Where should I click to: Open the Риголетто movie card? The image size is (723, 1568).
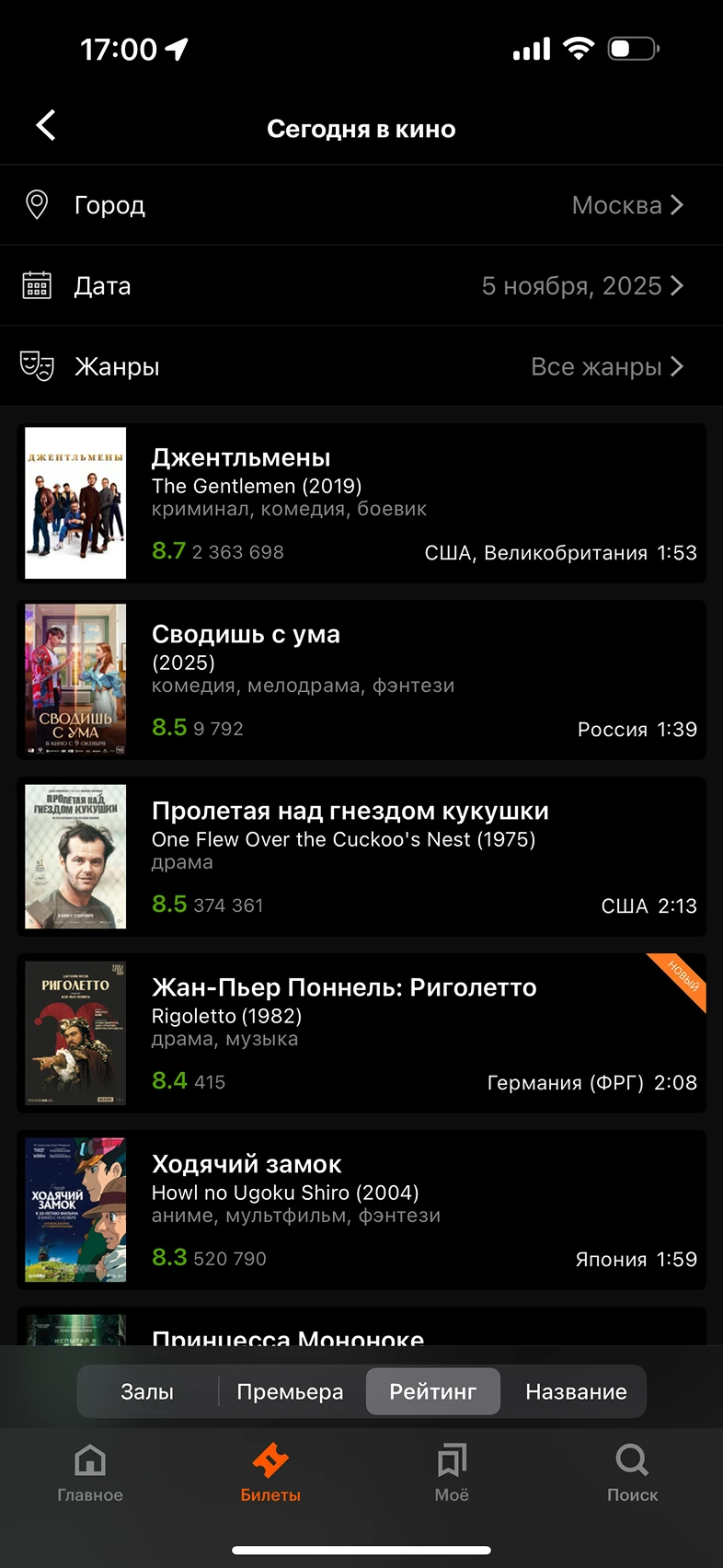tap(361, 1033)
